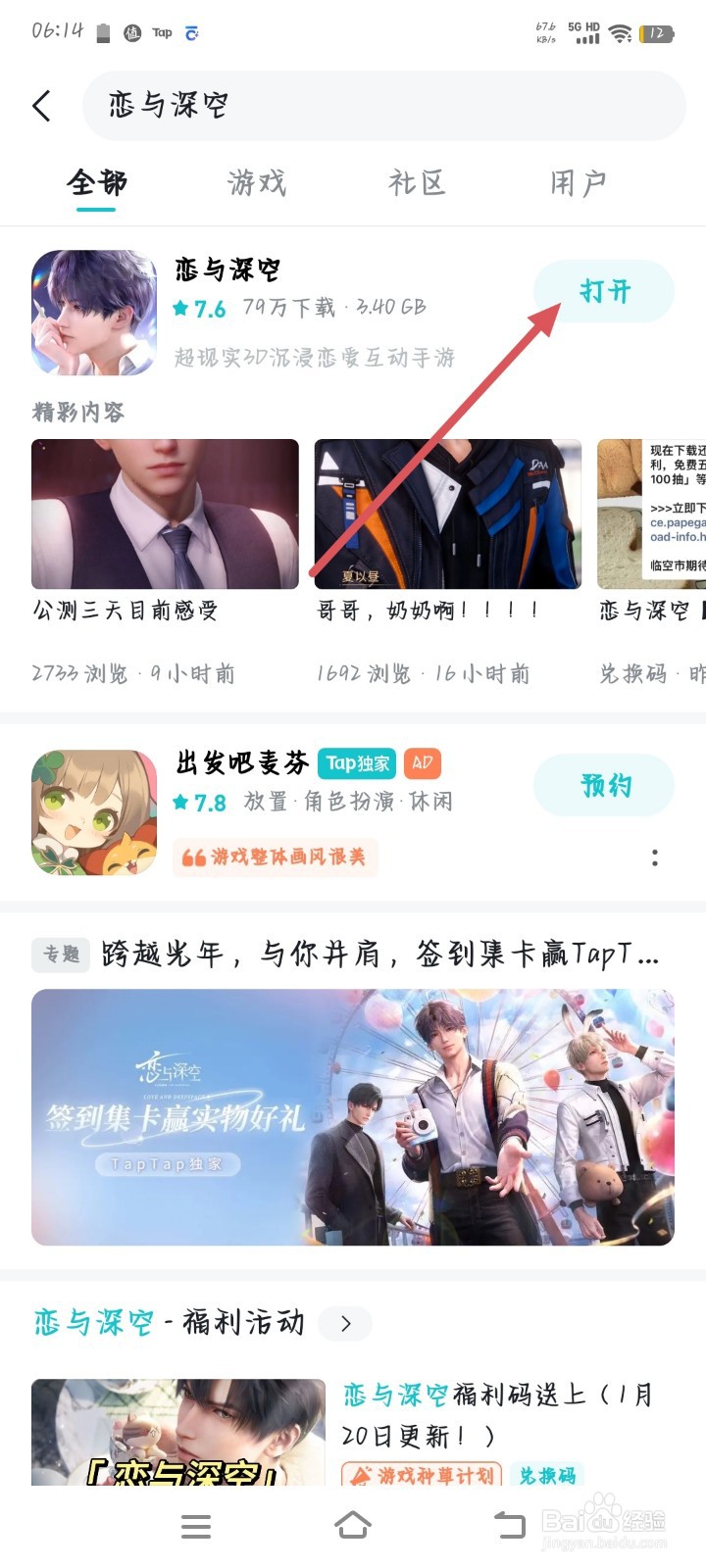The image size is (706, 1568).
Task: Tap the 签到集卡赢实物好礼 banner
Action: tap(353, 1117)
